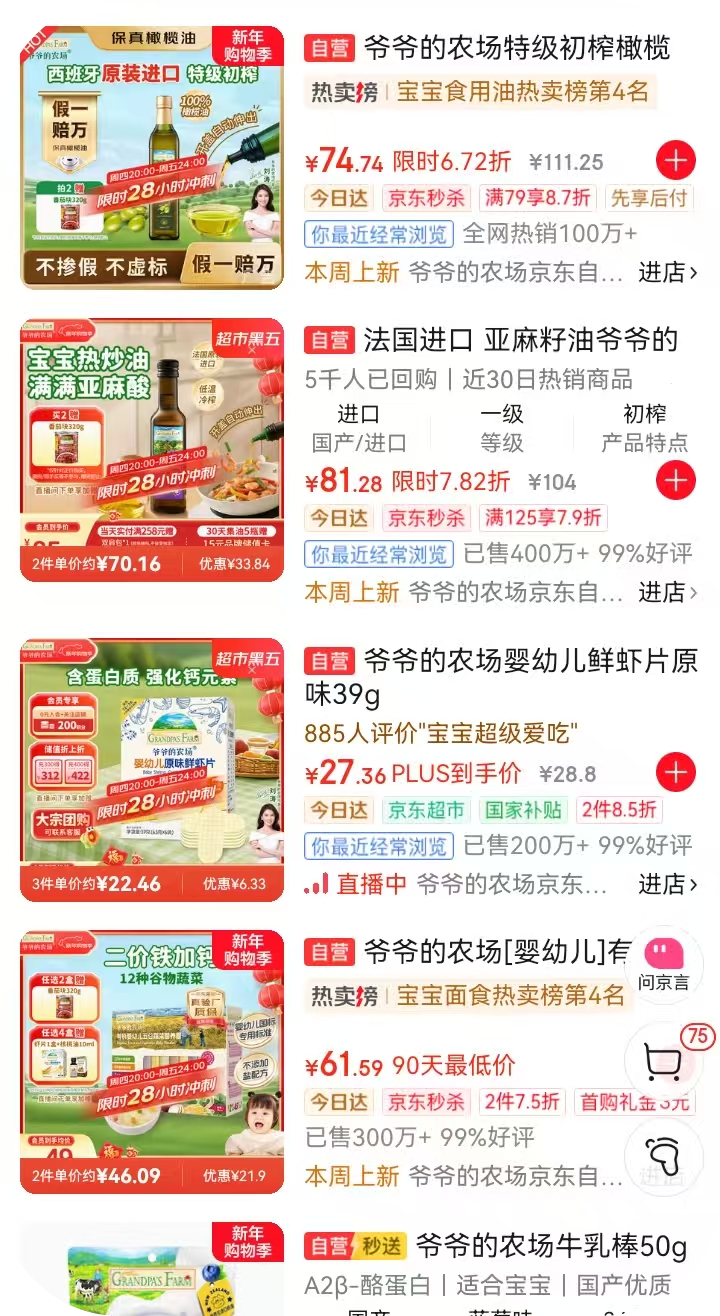The image size is (720, 1316).
Task: Enter the store from the olive oil listing
Action: (x=667, y=272)
